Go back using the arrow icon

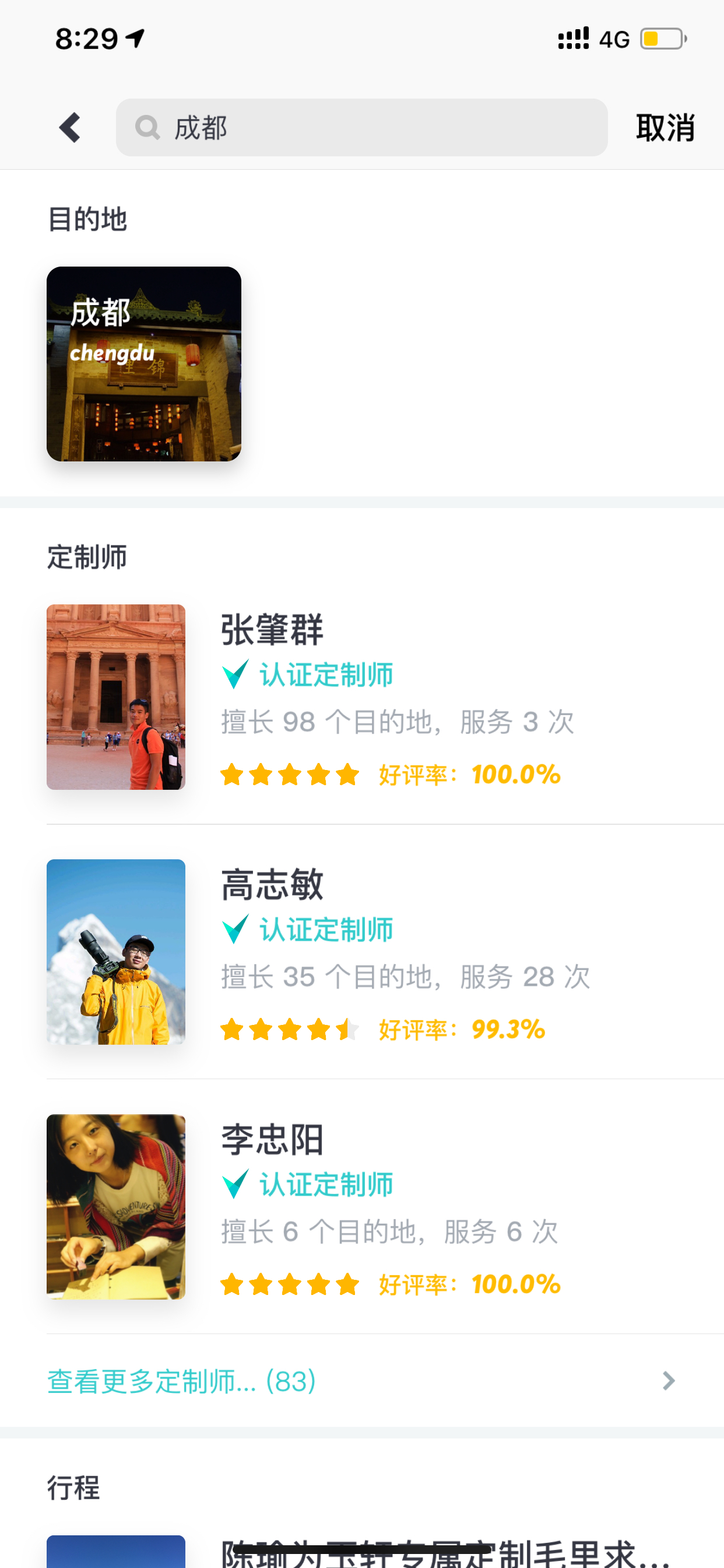point(70,128)
